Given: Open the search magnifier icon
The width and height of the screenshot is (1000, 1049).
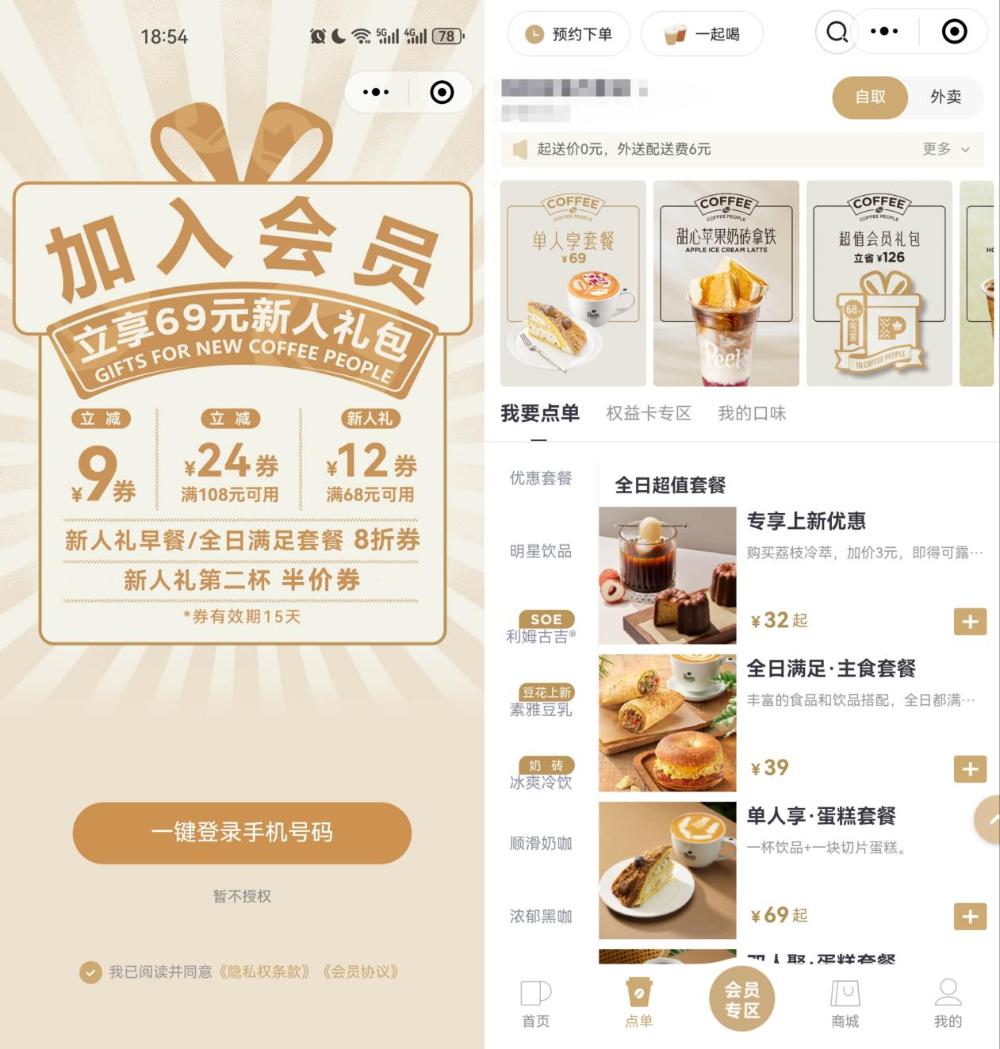Looking at the screenshot, I should (837, 33).
